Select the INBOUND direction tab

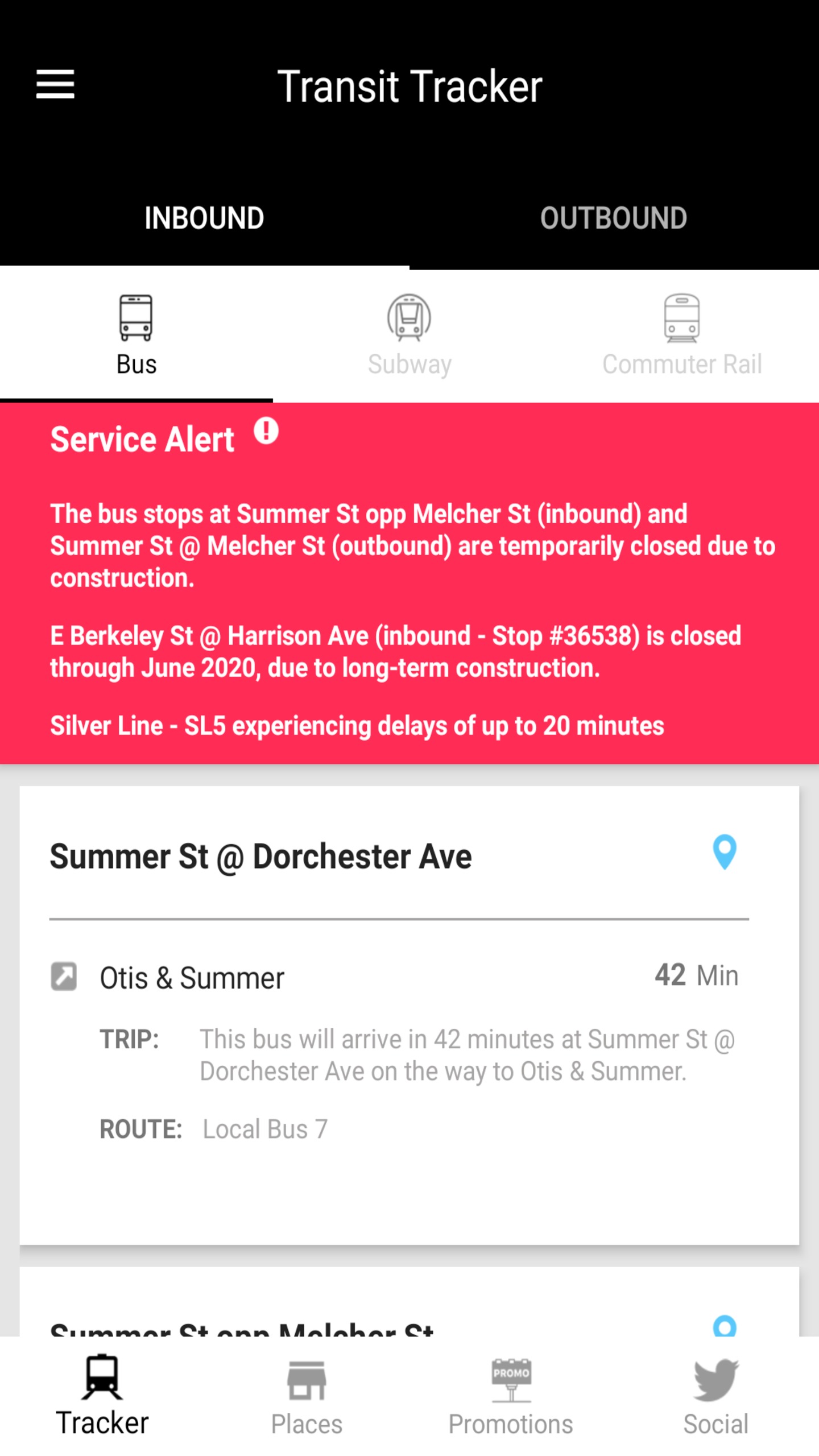click(x=204, y=218)
